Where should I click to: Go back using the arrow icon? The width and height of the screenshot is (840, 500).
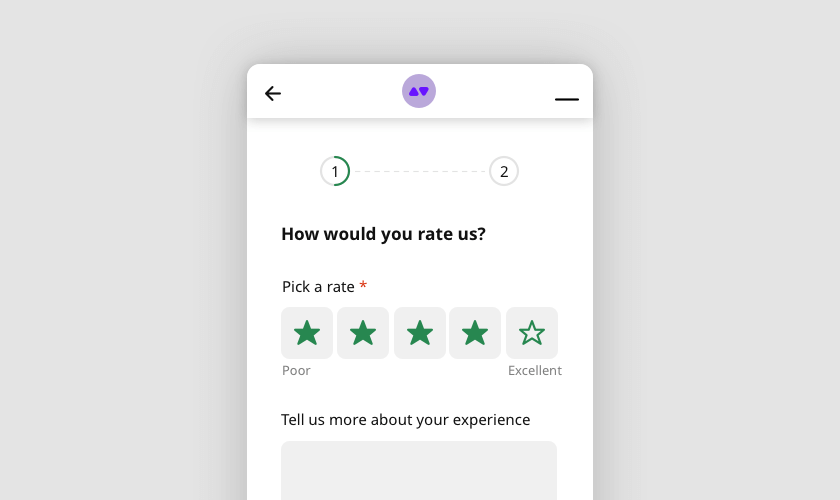[273, 93]
